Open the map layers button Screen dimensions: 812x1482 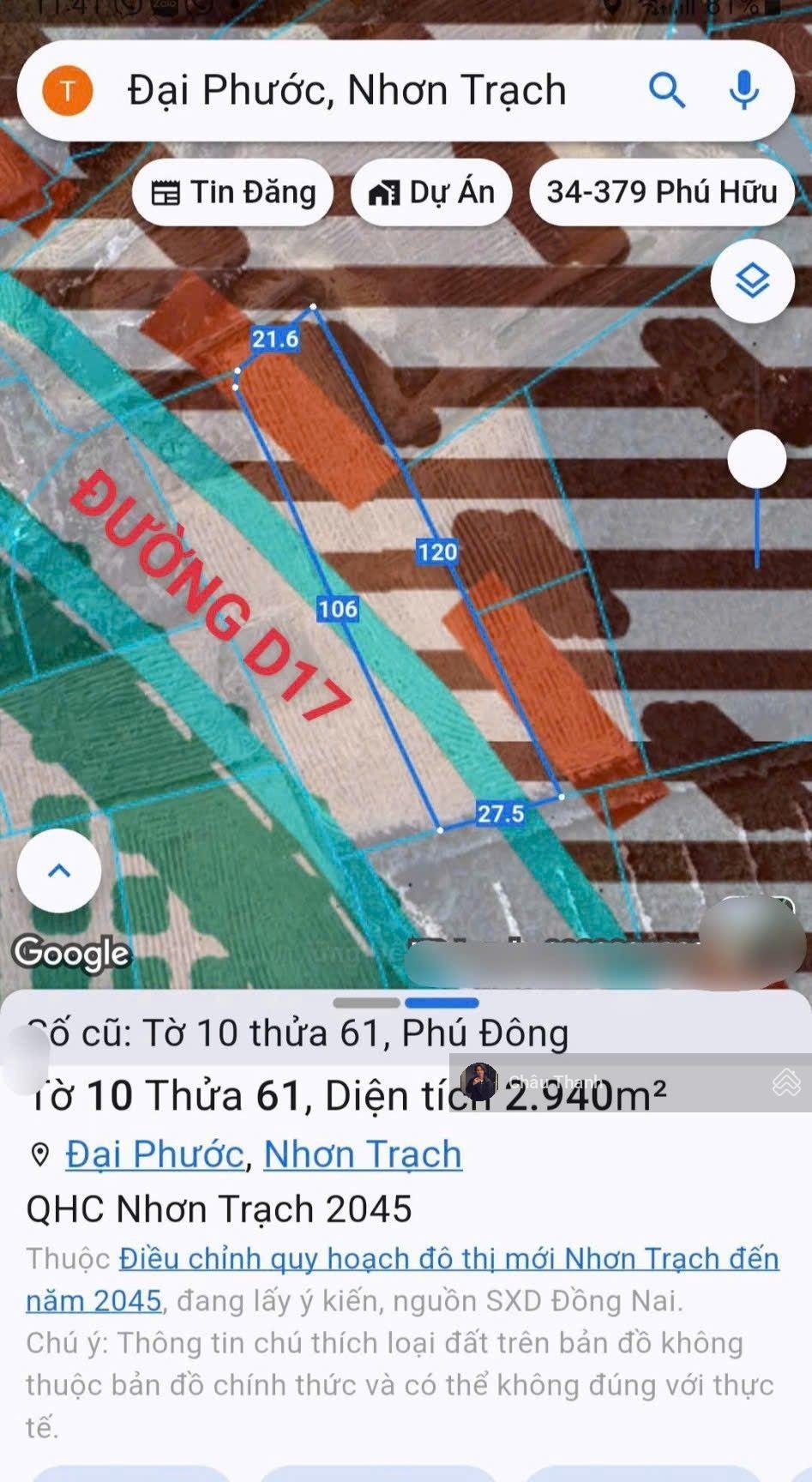click(x=752, y=281)
